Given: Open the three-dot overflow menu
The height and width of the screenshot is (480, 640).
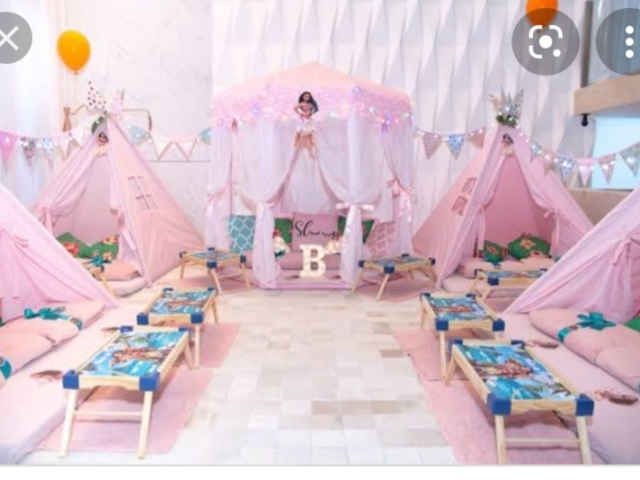Looking at the screenshot, I should tap(630, 41).
